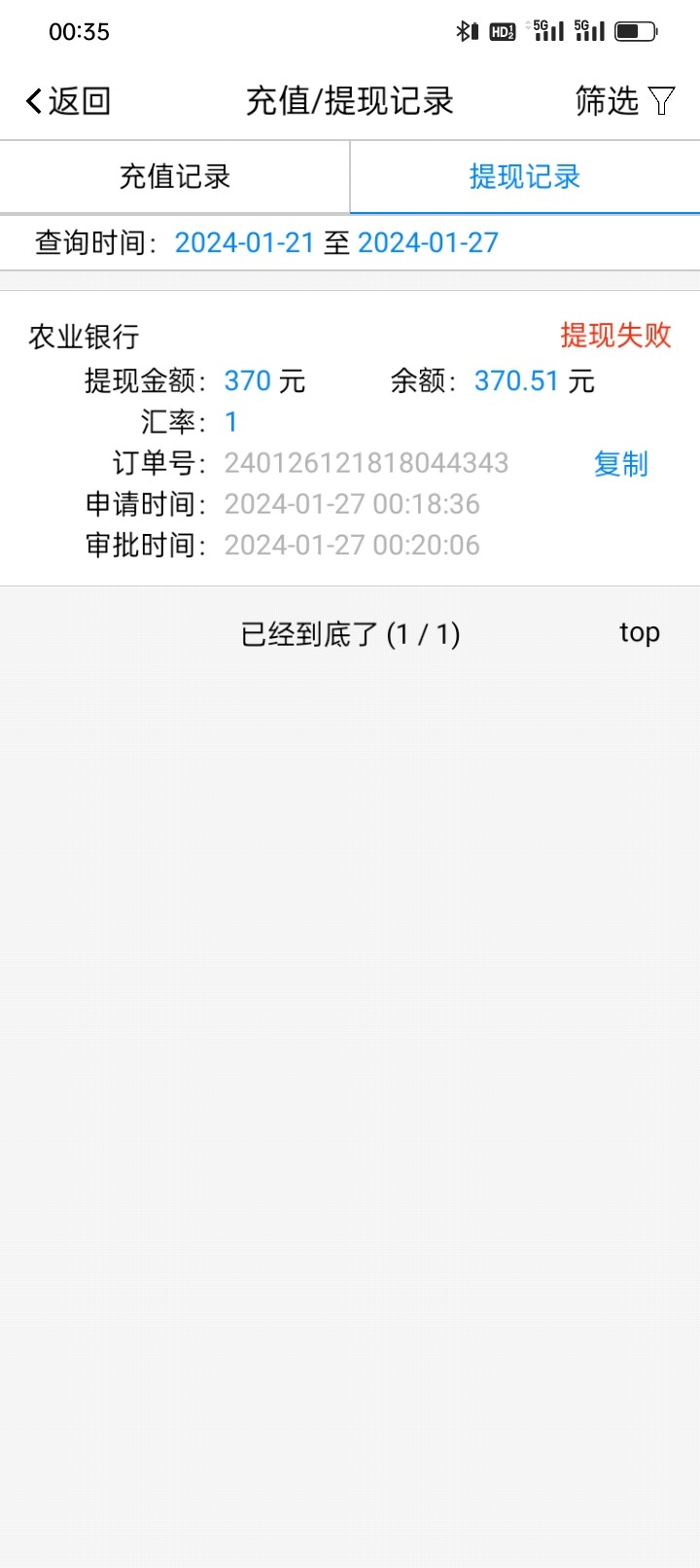This screenshot has height=1568, width=700.
Task: Tap the second 5G signal icon
Action: tap(588, 30)
